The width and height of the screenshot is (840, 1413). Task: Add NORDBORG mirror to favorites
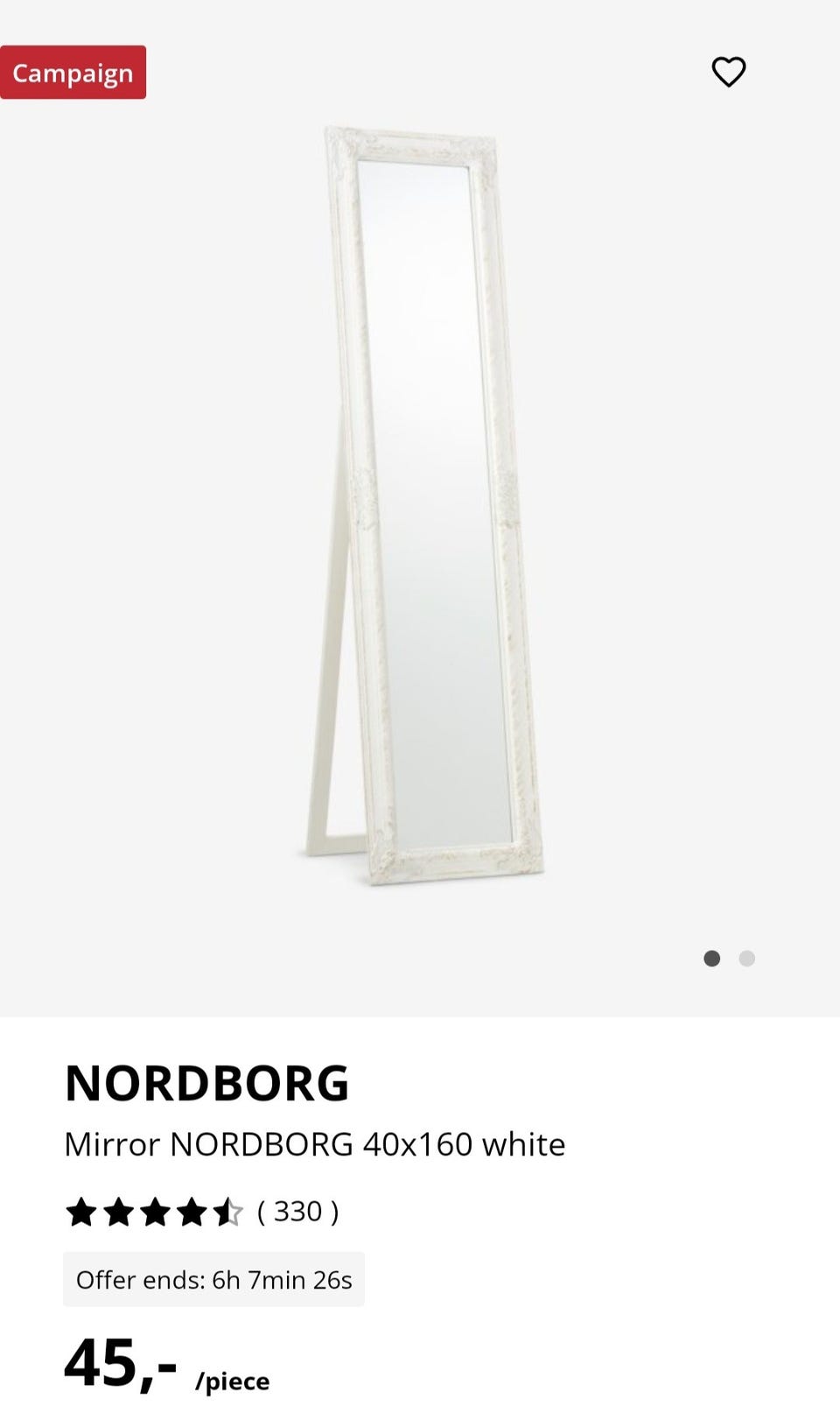[x=728, y=72]
